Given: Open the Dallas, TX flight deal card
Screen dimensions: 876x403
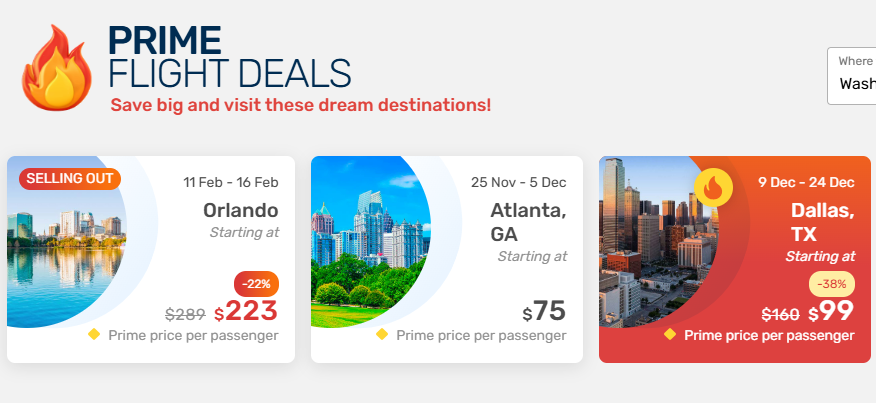Looking at the screenshot, I should coord(735,260).
